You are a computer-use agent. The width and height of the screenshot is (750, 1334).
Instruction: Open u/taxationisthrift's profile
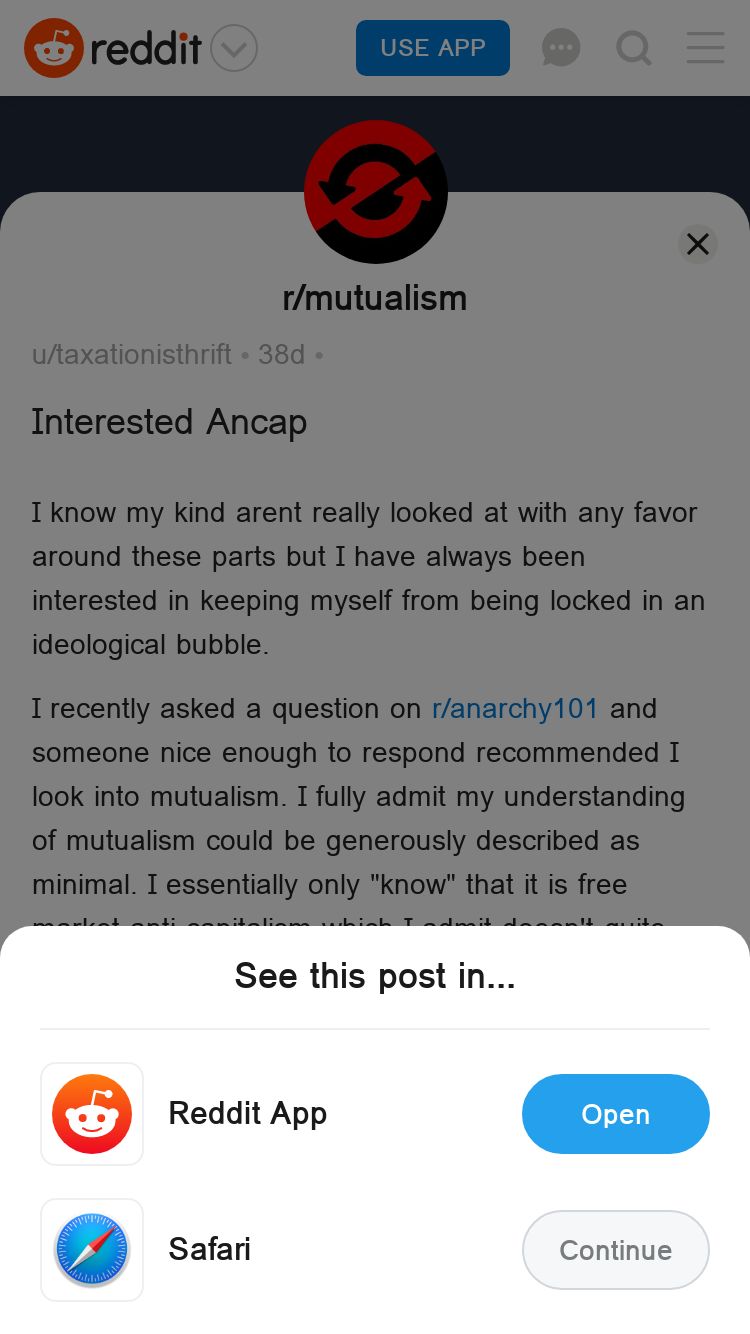(132, 354)
